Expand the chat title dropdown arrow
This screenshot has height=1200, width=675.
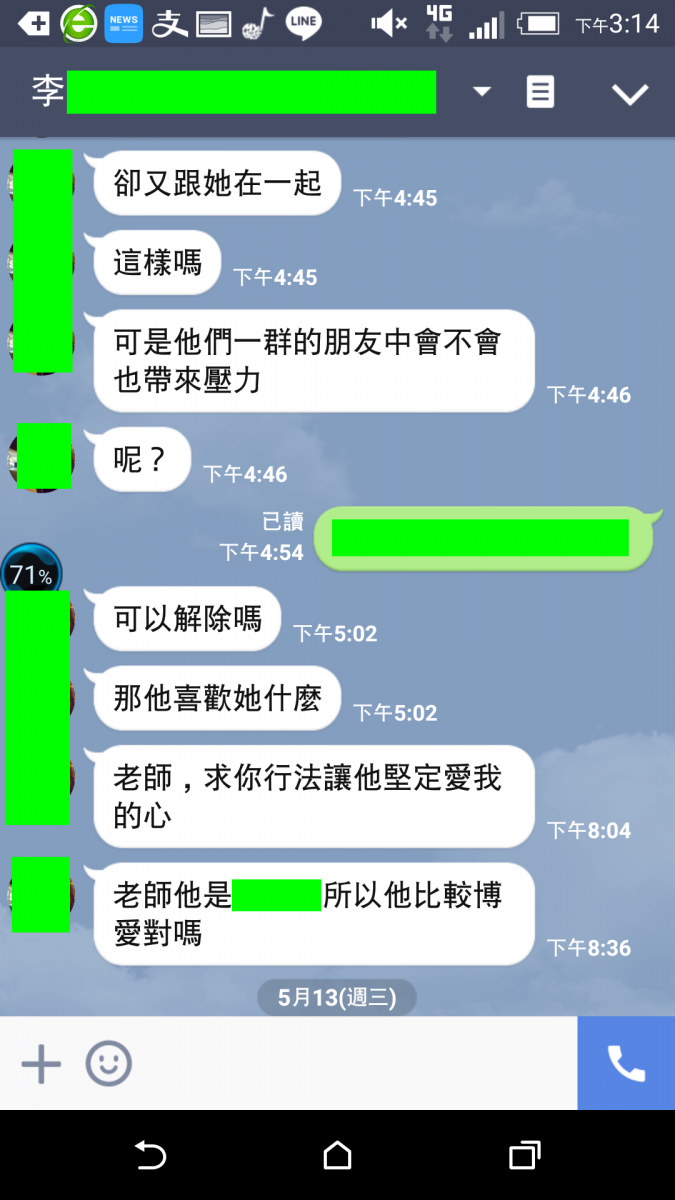[x=482, y=92]
